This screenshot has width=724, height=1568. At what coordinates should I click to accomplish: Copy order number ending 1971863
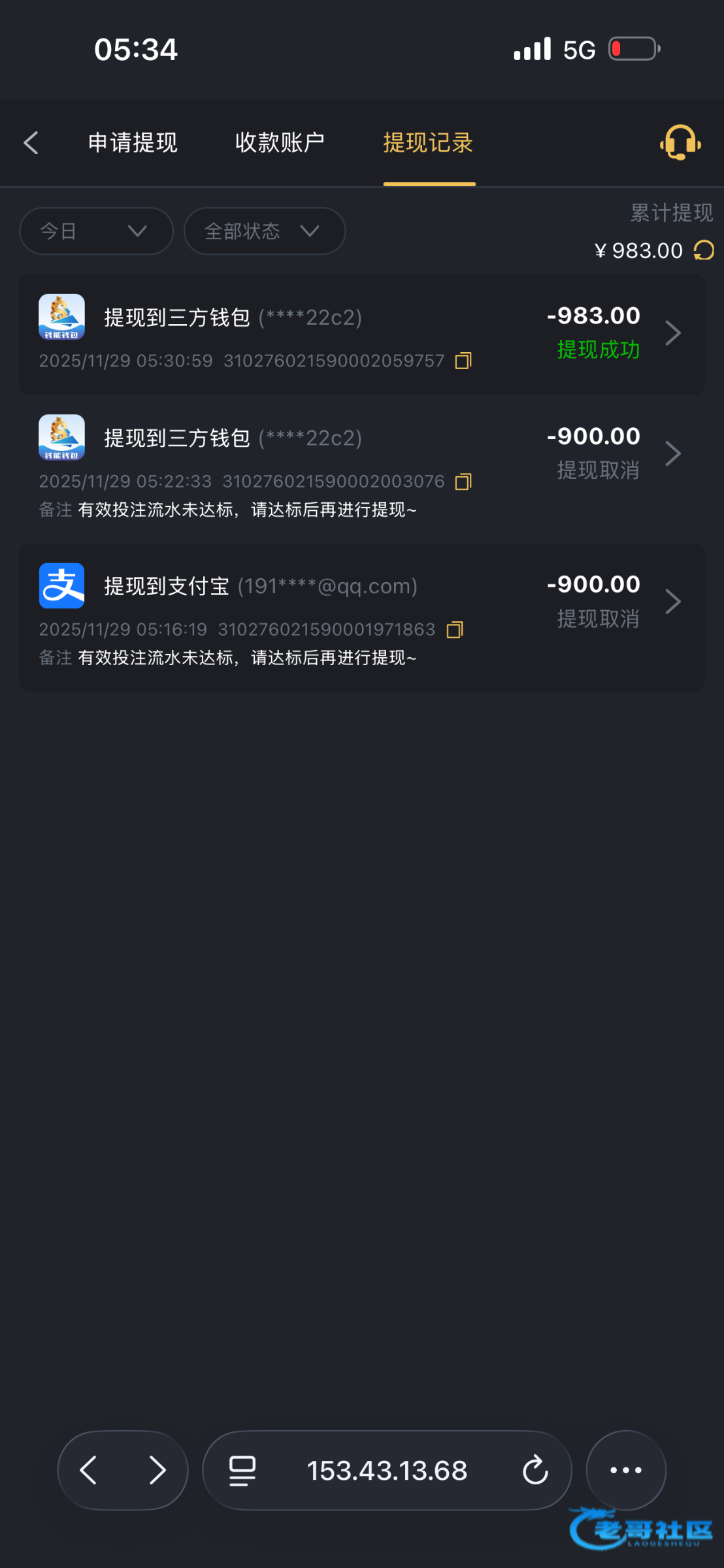[455, 630]
